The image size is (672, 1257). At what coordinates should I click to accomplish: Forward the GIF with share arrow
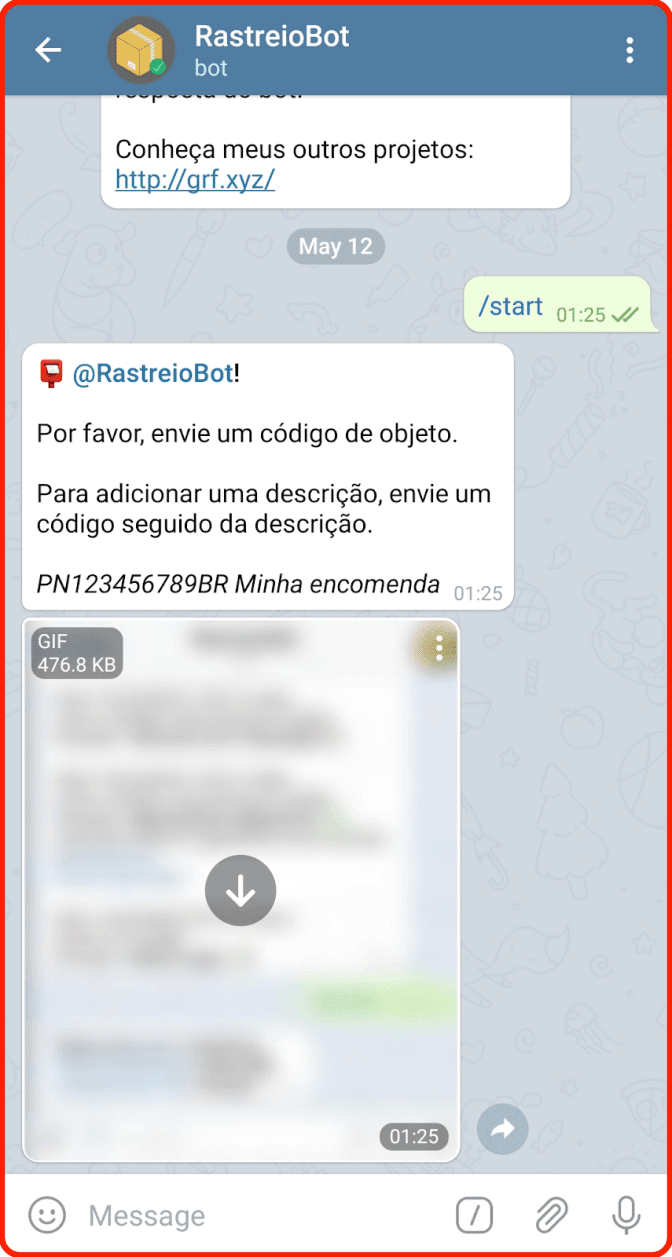502,1130
